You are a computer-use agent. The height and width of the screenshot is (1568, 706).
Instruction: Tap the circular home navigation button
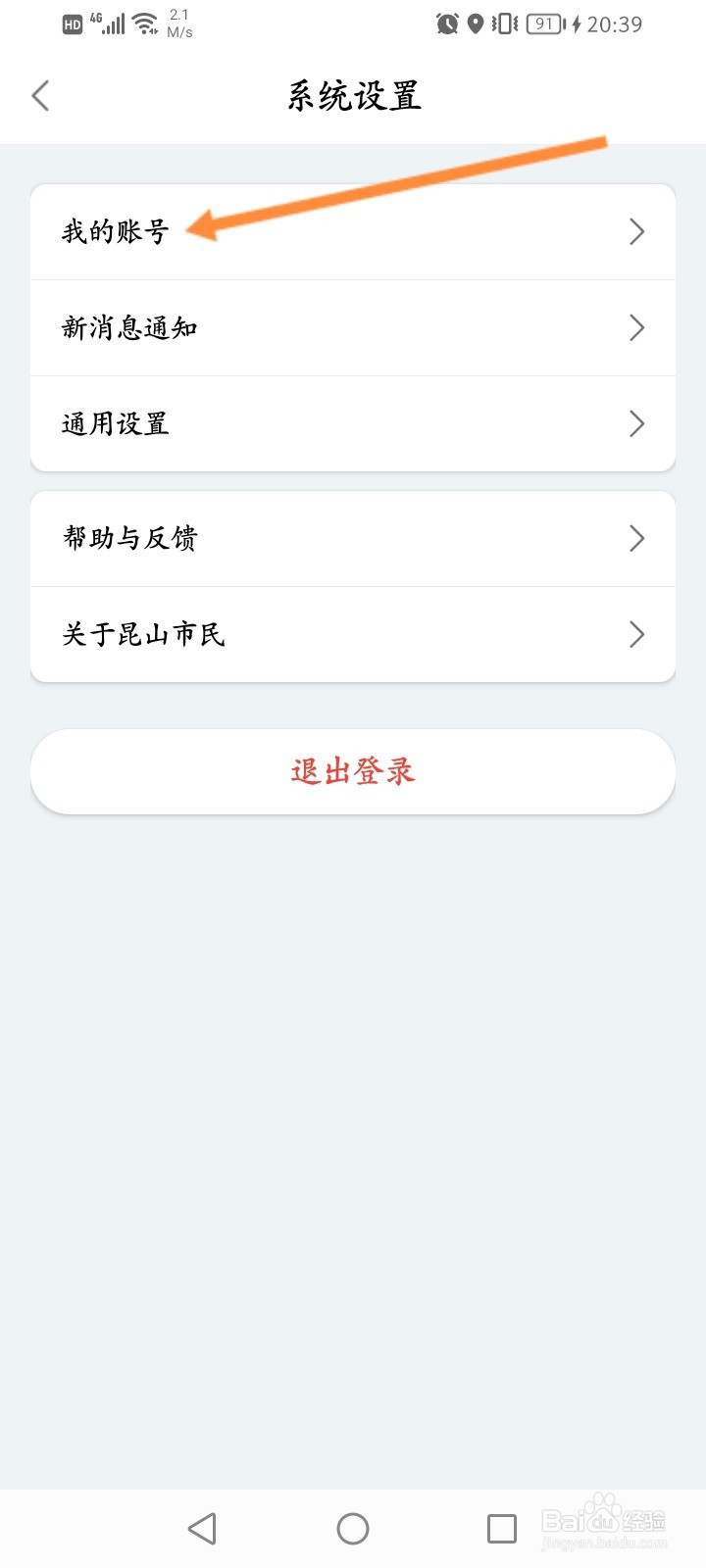(x=353, y=1527)
